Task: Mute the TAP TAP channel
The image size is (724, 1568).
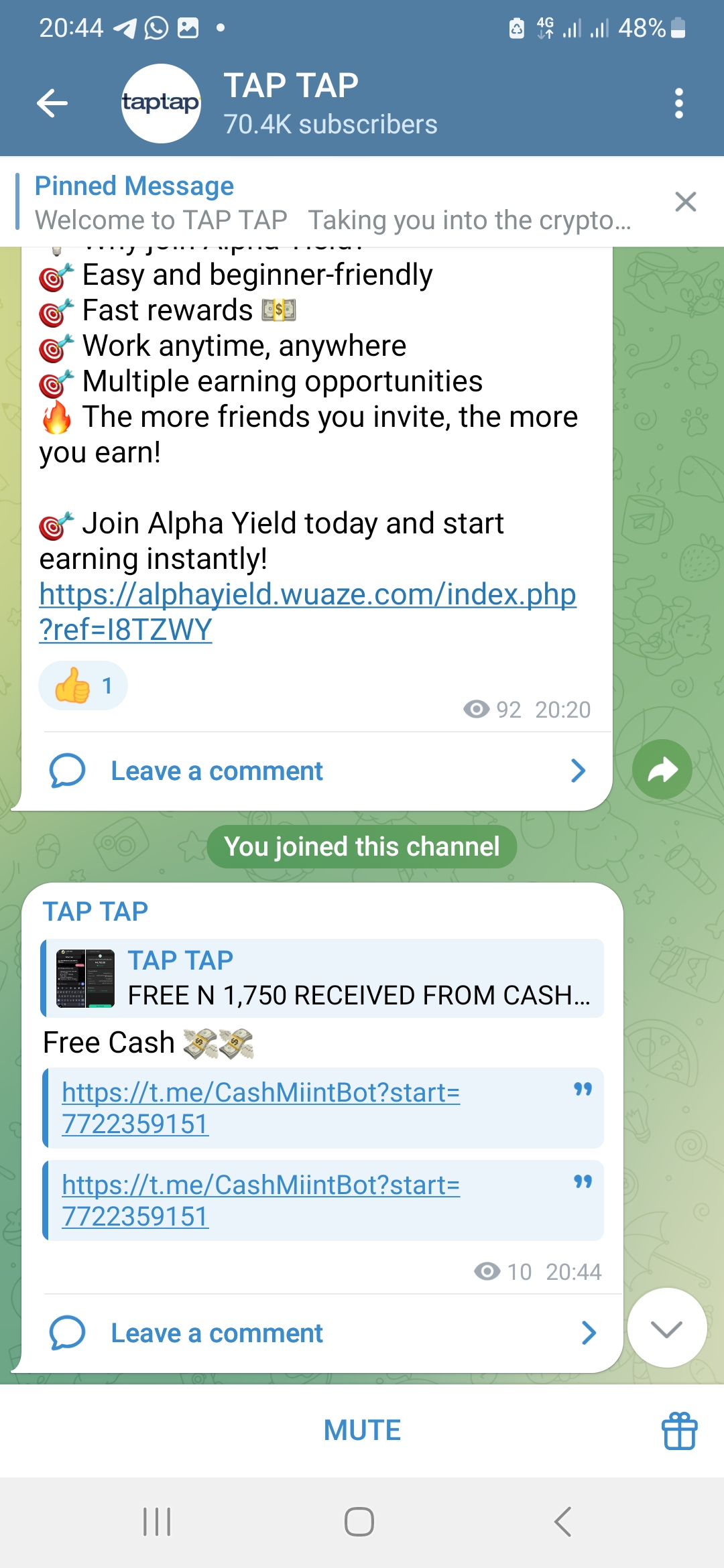Action: pos(362,1430)
